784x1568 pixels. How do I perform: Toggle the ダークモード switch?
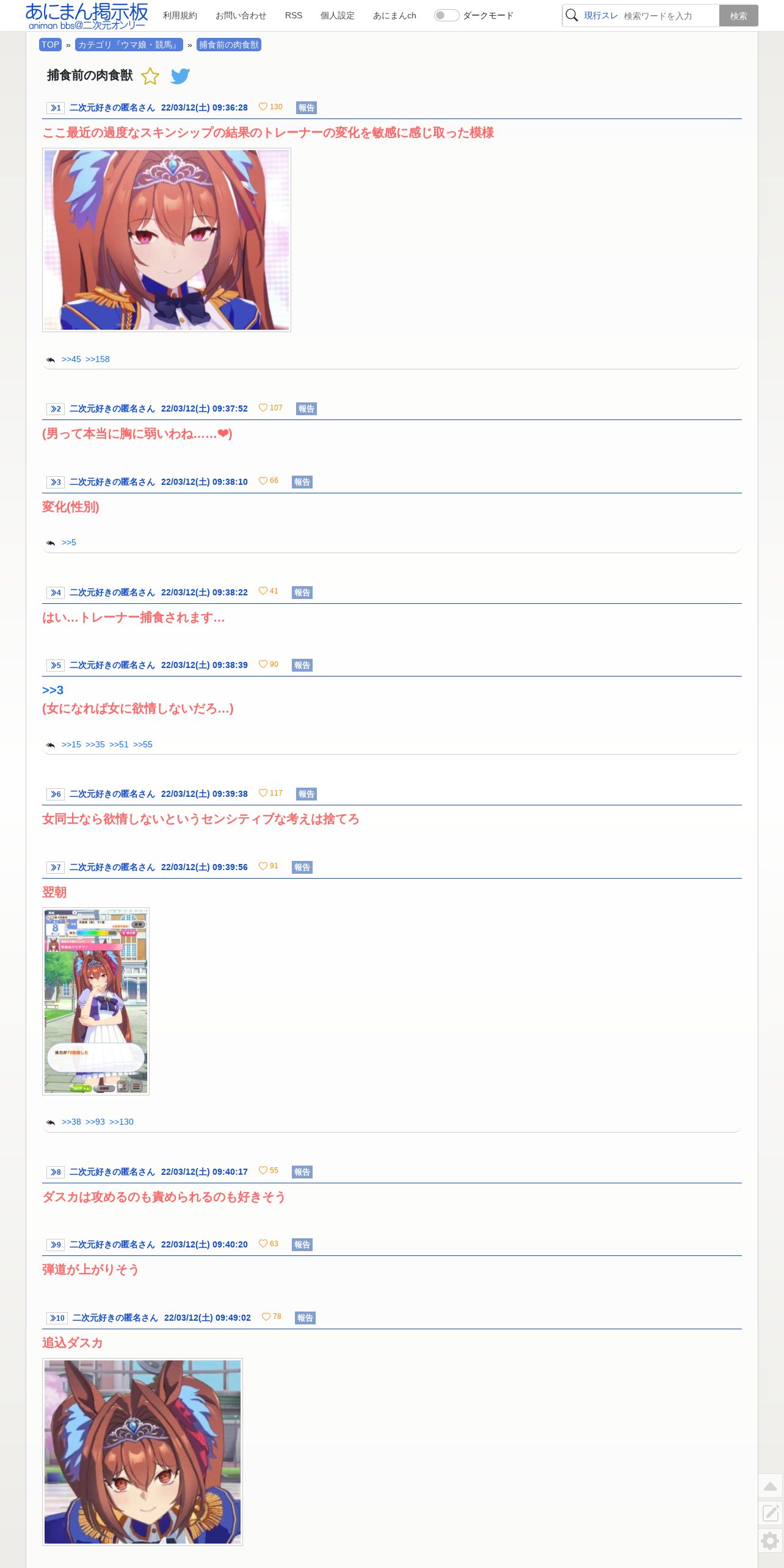[446, 15]
